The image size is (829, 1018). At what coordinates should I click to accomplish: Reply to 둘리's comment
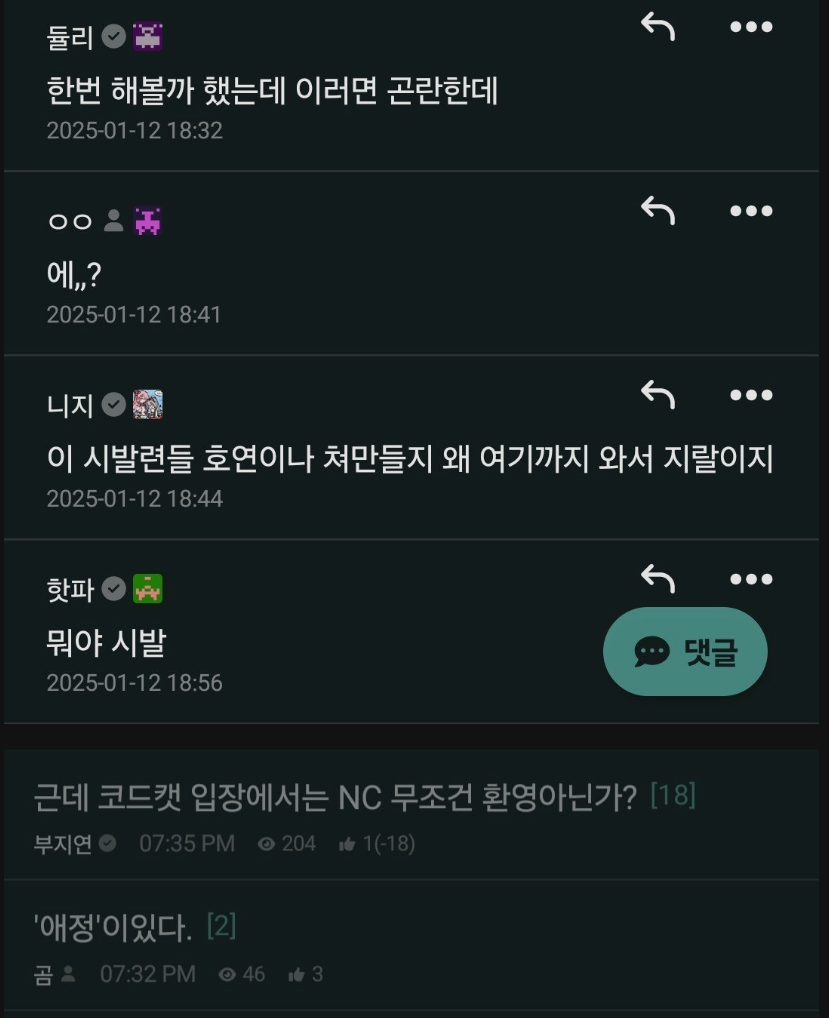pos(658,27)
